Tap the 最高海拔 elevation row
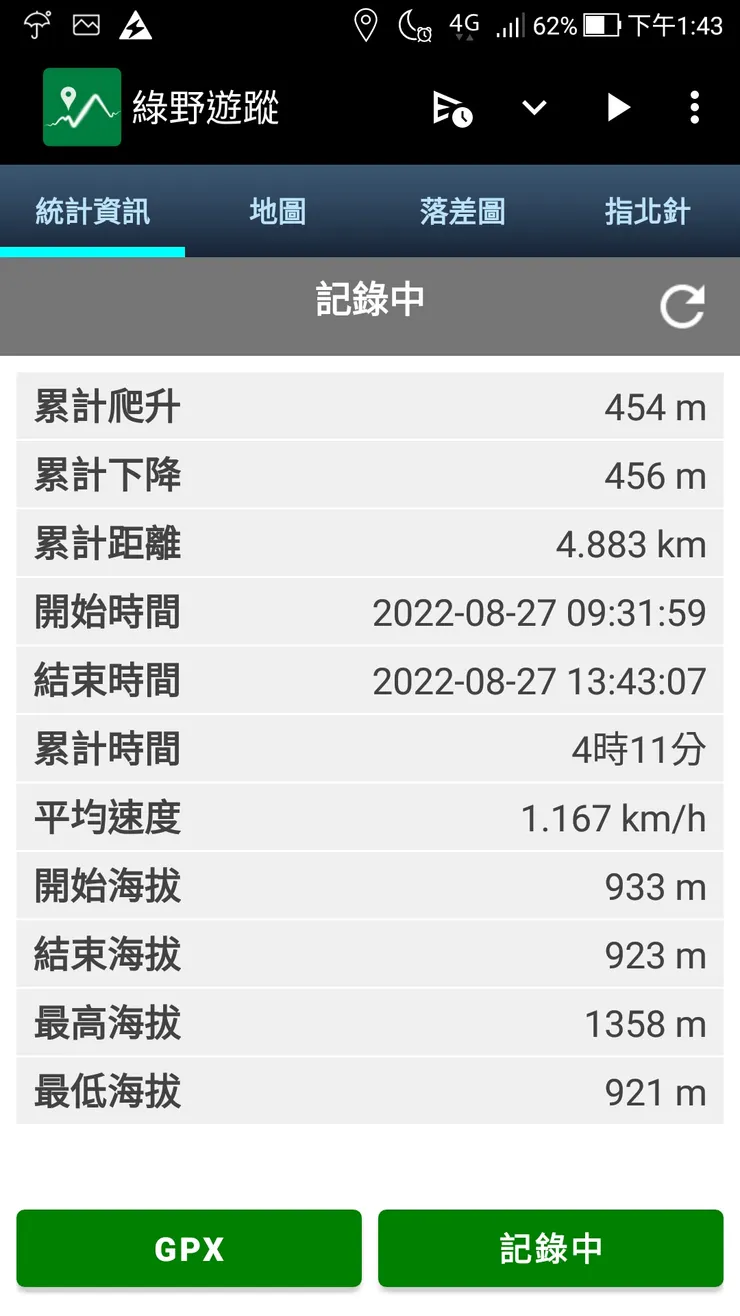Image resolution: width=740 pixels, height=1316 pixels. (370, 1023)
